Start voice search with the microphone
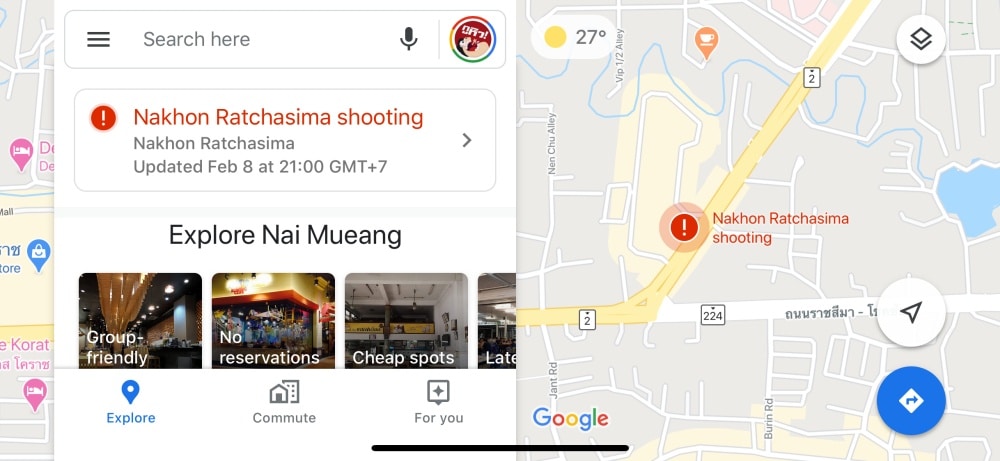The width and height of the screenshot is (1000, 461). pos(409,40)
